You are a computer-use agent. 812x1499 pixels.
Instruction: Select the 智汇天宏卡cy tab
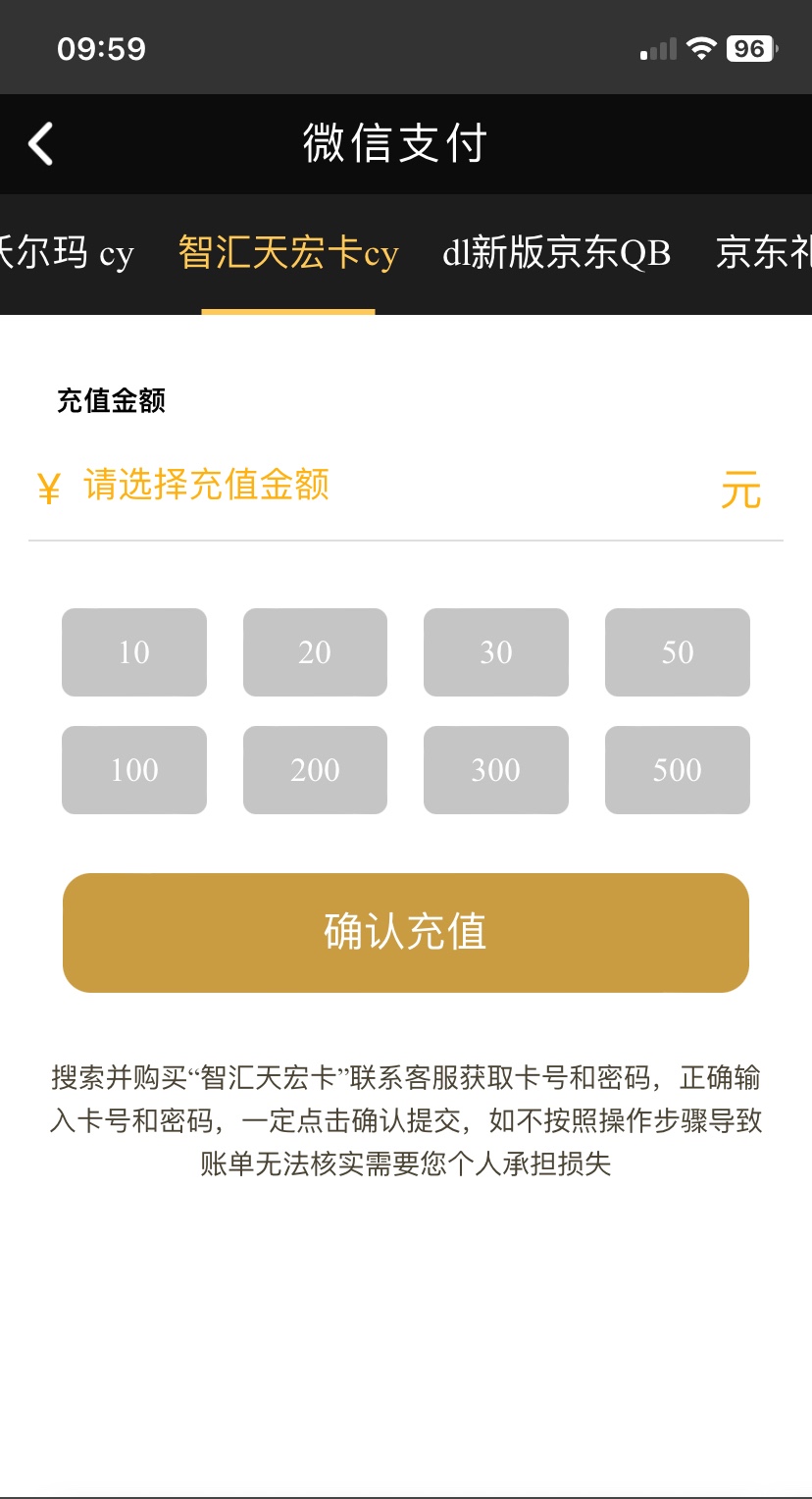point(288,253)
